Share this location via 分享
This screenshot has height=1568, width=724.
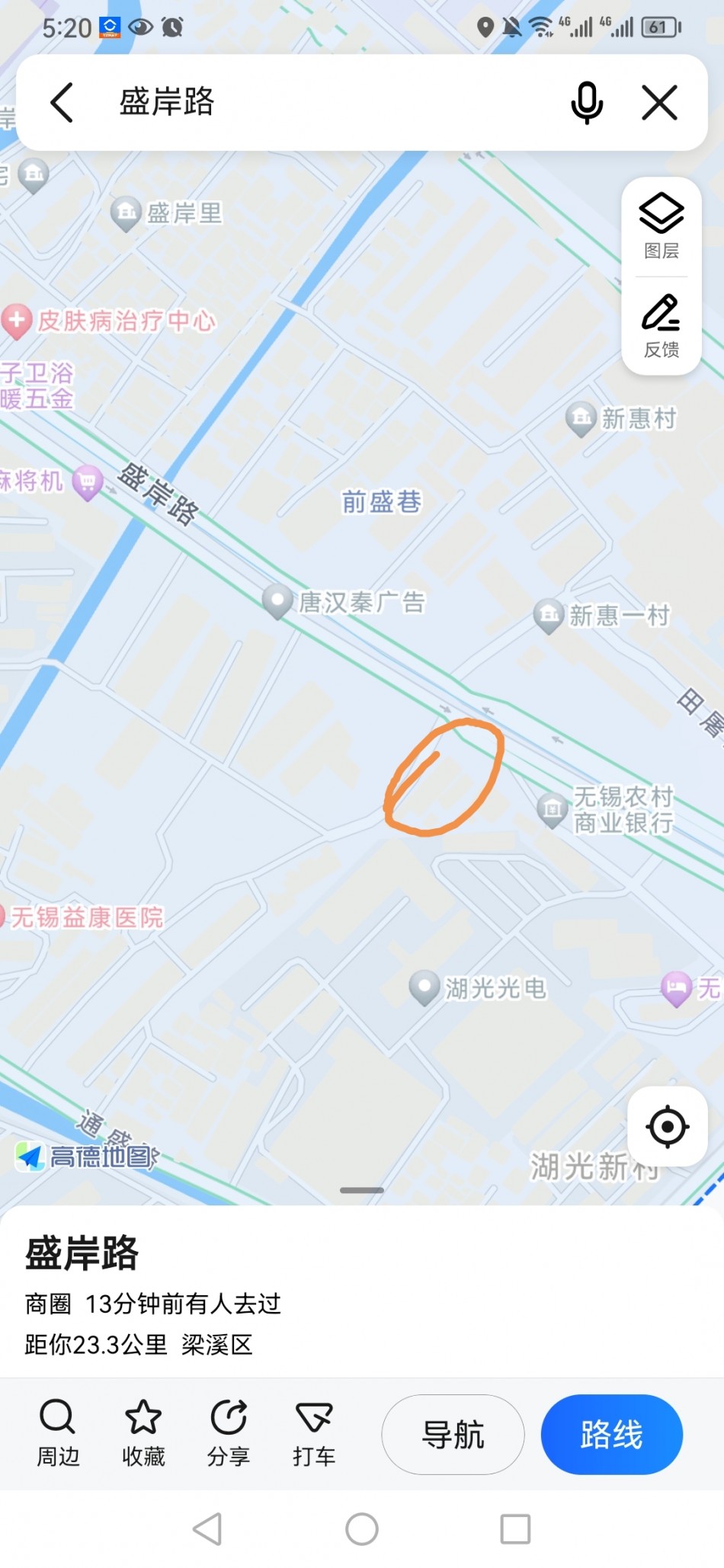[x=229, y=1434]
